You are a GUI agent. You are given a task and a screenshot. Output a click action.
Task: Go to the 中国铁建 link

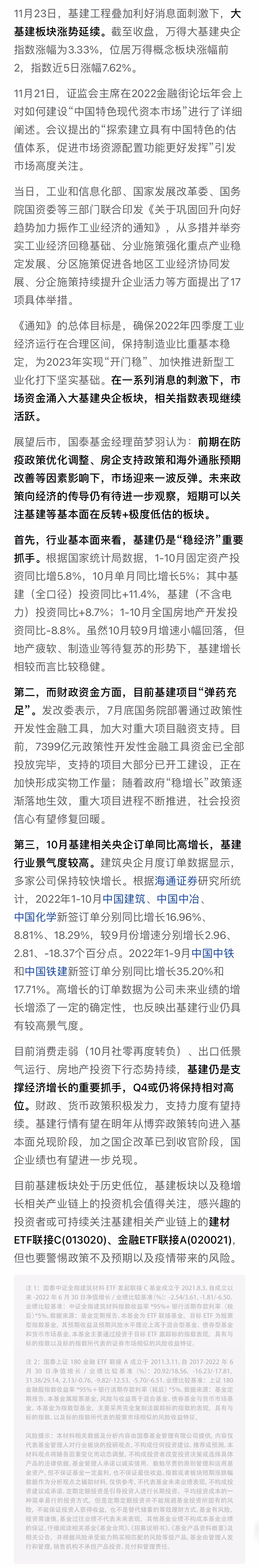click(46, 971)
